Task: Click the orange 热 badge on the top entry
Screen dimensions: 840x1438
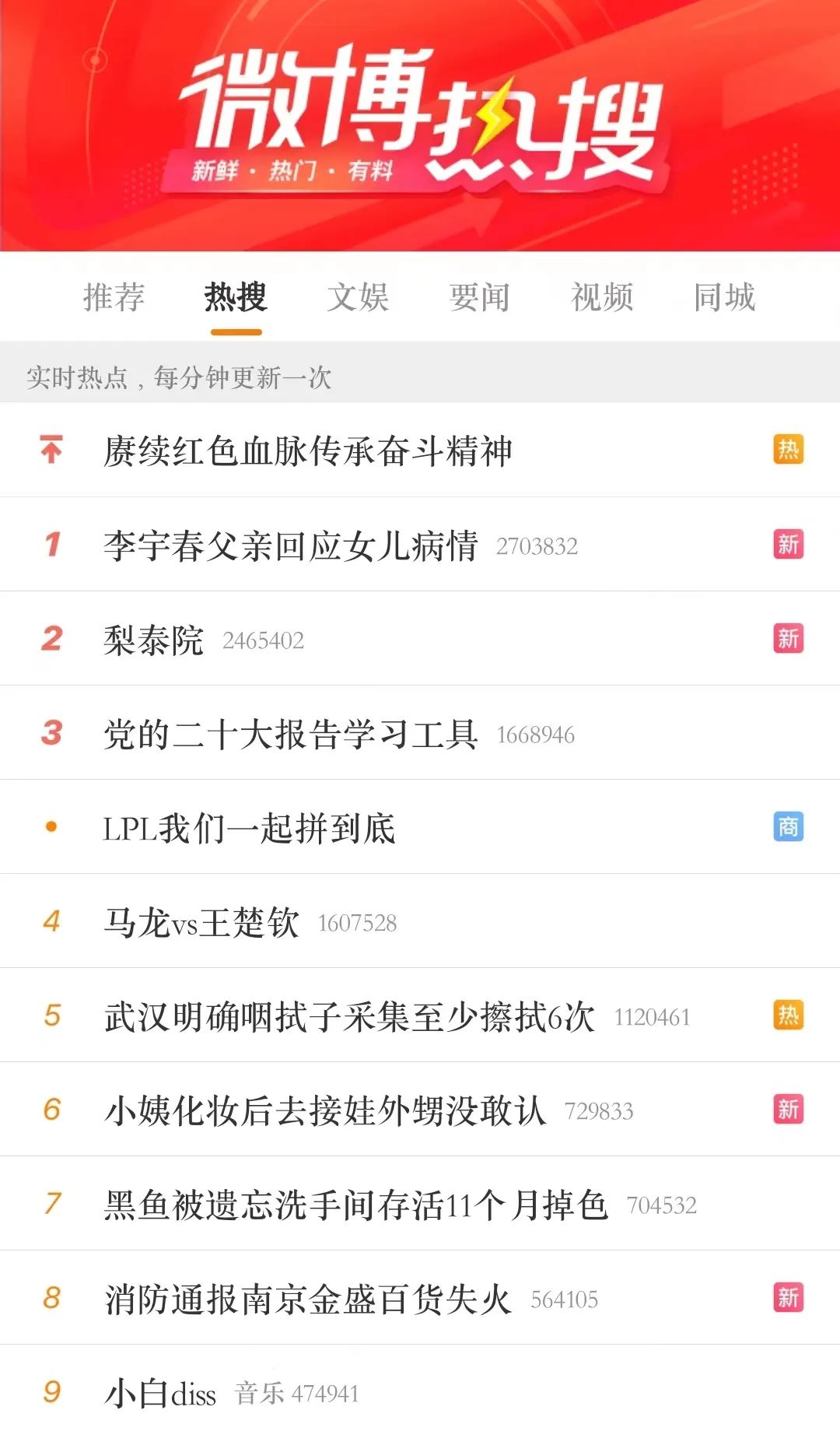Action: tap(789, 450)
